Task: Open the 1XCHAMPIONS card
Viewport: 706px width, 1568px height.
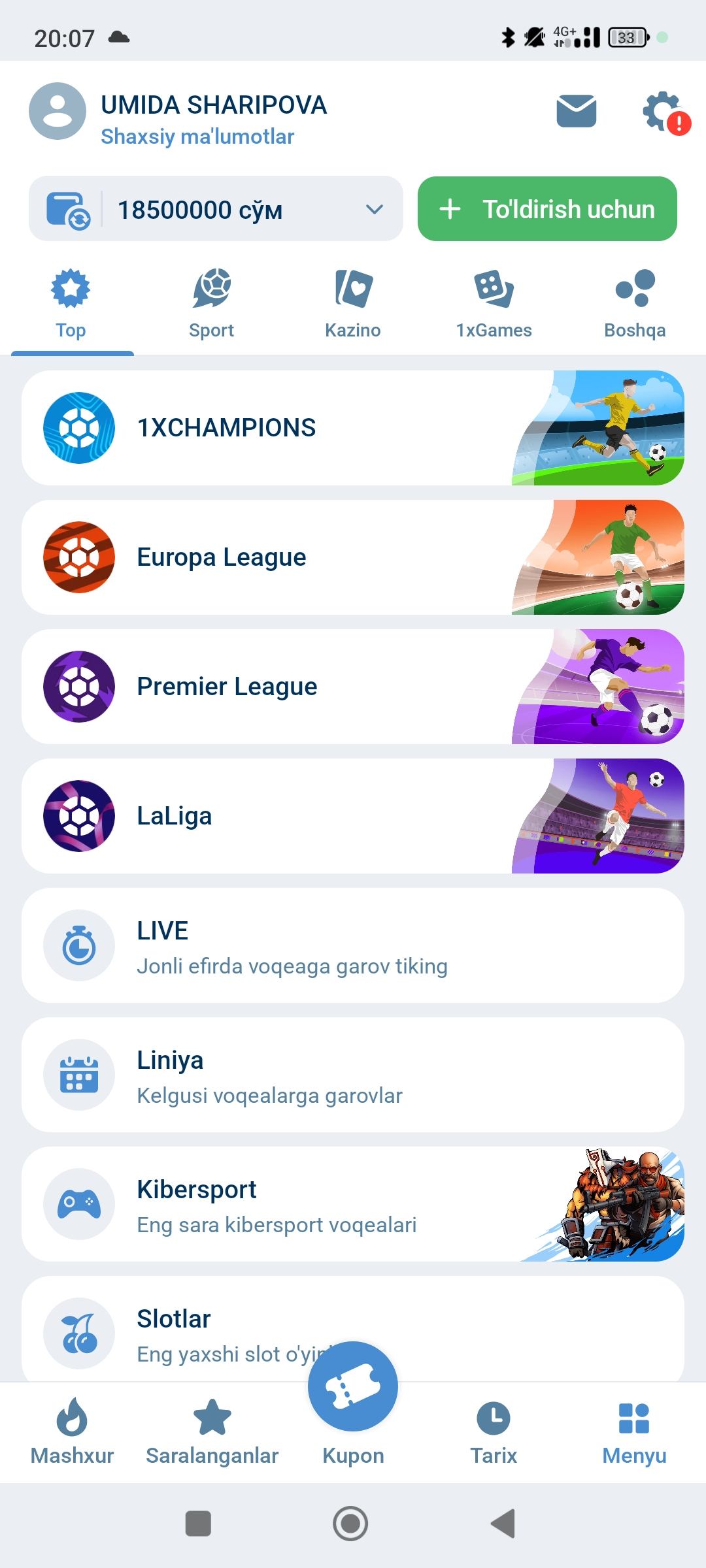Action: tap(353, 428)
